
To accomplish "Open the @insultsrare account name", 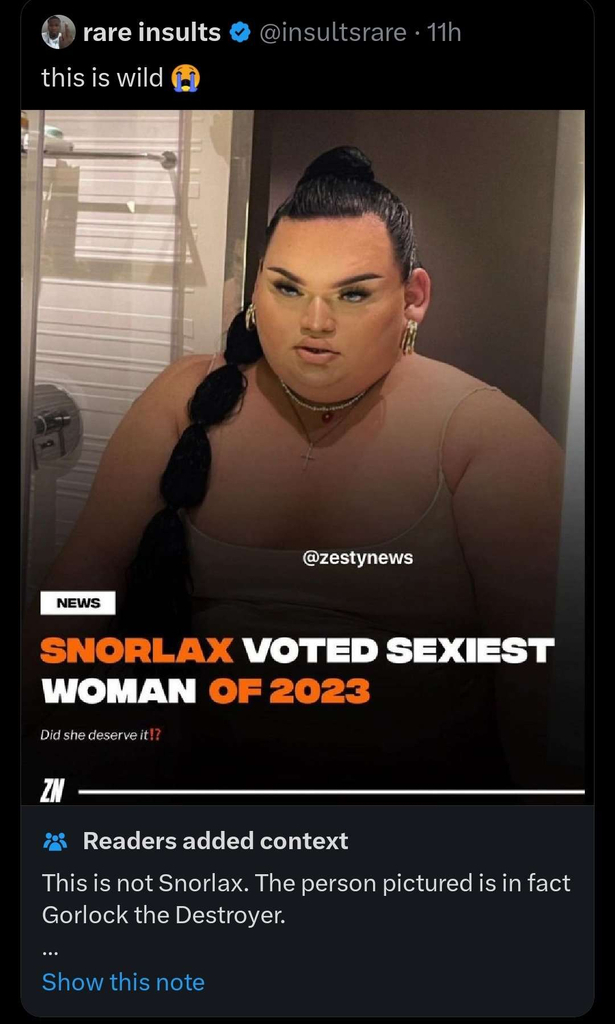I will [x=331, y=32].
